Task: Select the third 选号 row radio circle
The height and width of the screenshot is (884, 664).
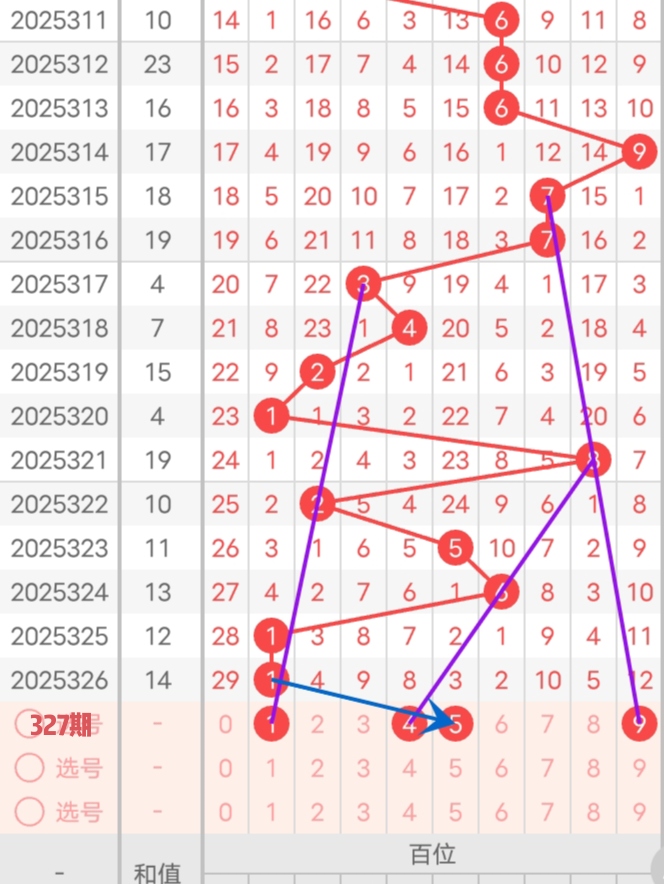Action: coord(30,812)
